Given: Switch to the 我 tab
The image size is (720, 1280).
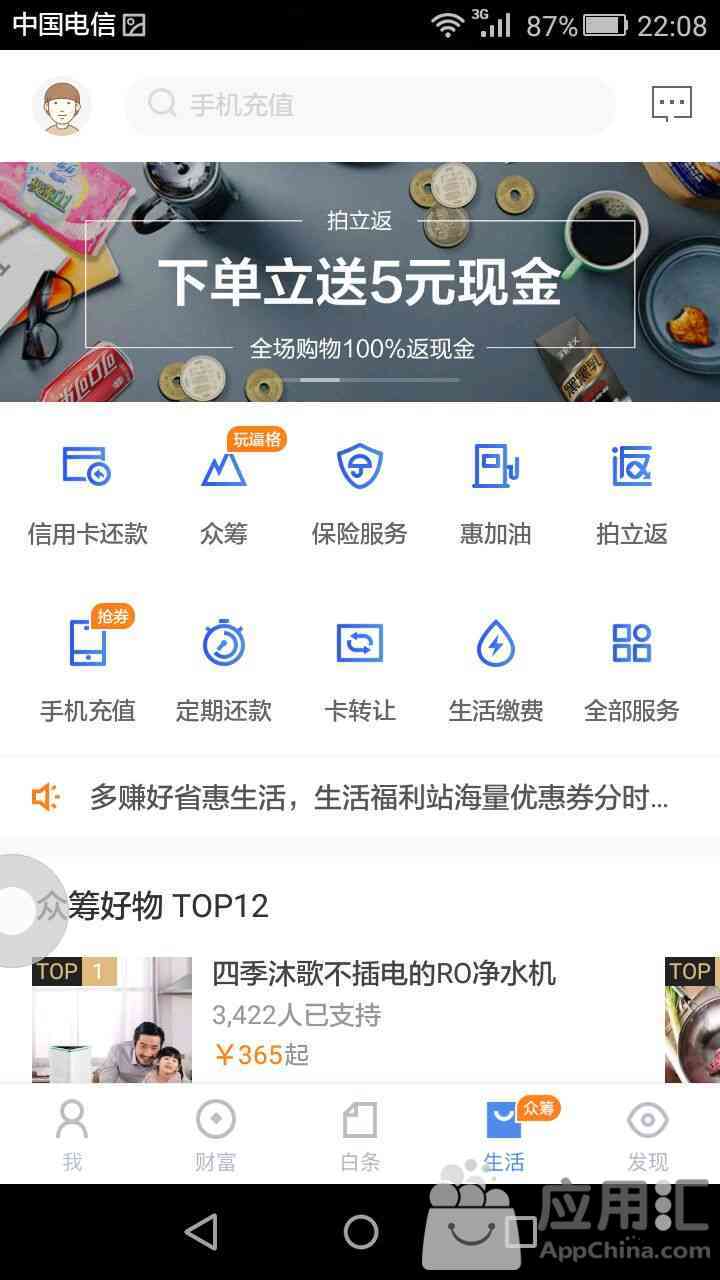Looking at the screenshot, I should point(72,1135).
